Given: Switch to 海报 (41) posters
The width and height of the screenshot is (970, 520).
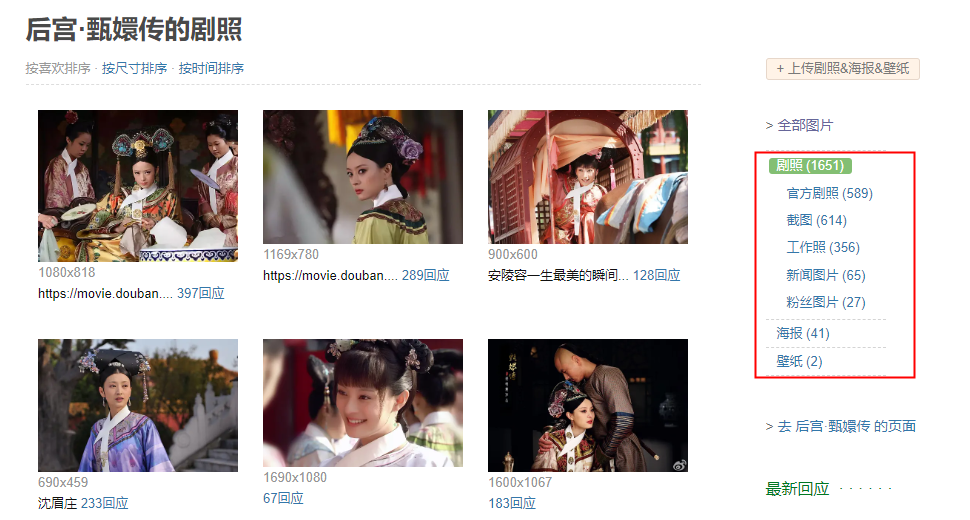Looking at the screenshot, I should [x=803, y=333].
